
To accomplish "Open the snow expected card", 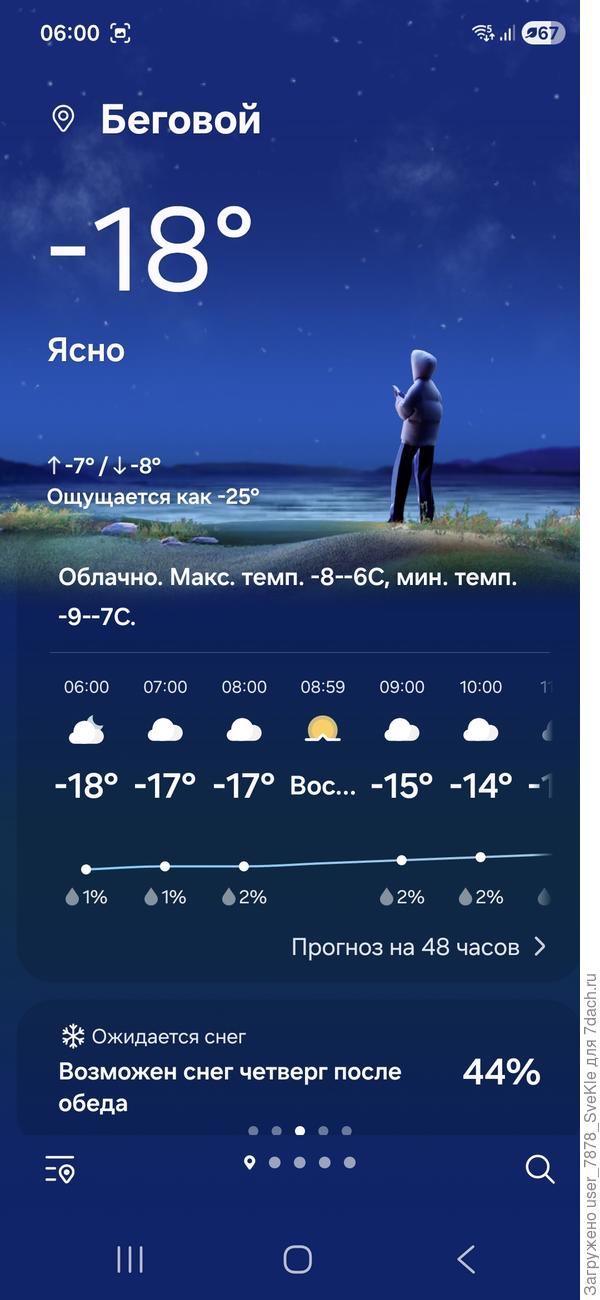I will [298, 1072].
